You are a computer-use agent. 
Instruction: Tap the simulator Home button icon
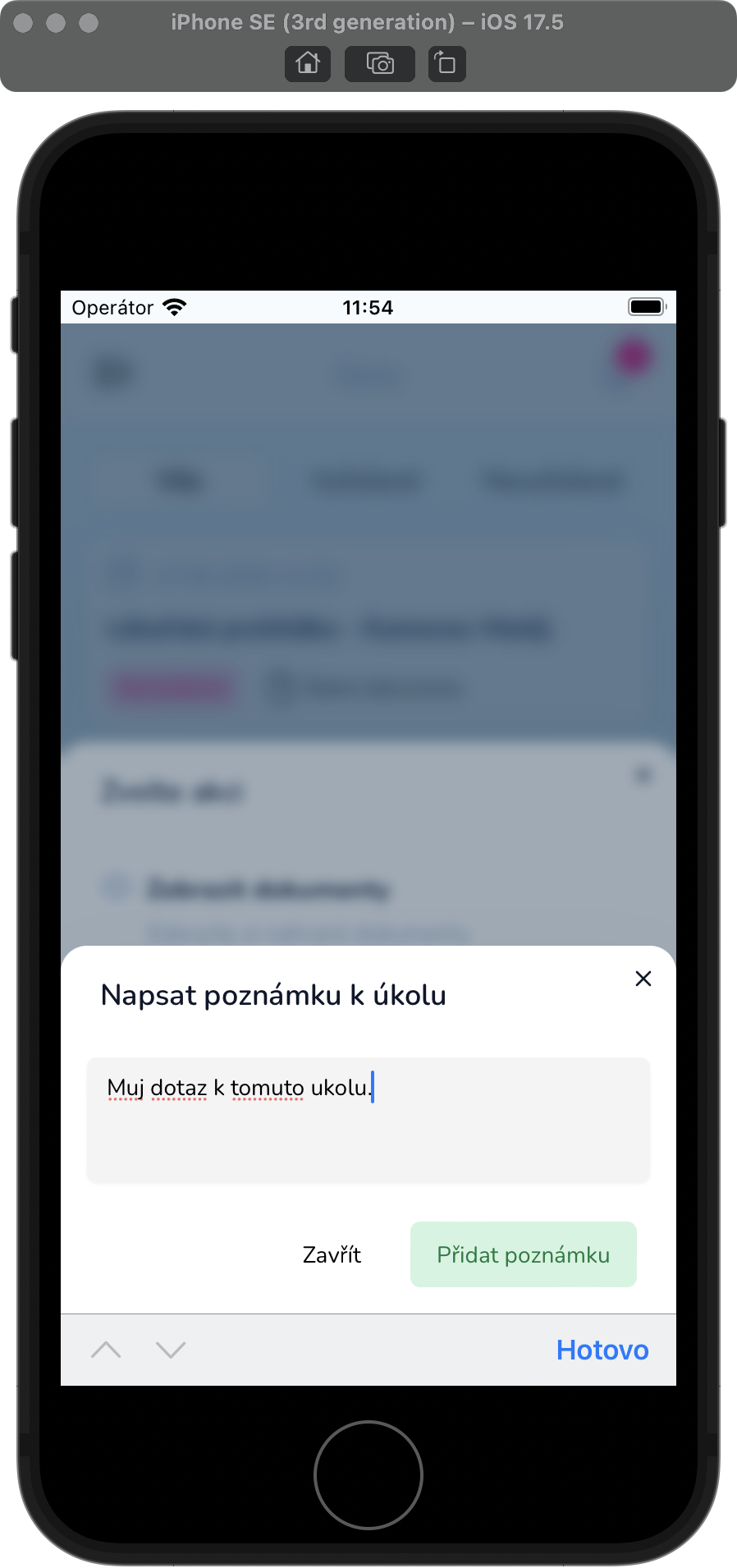tap(308, 63)
